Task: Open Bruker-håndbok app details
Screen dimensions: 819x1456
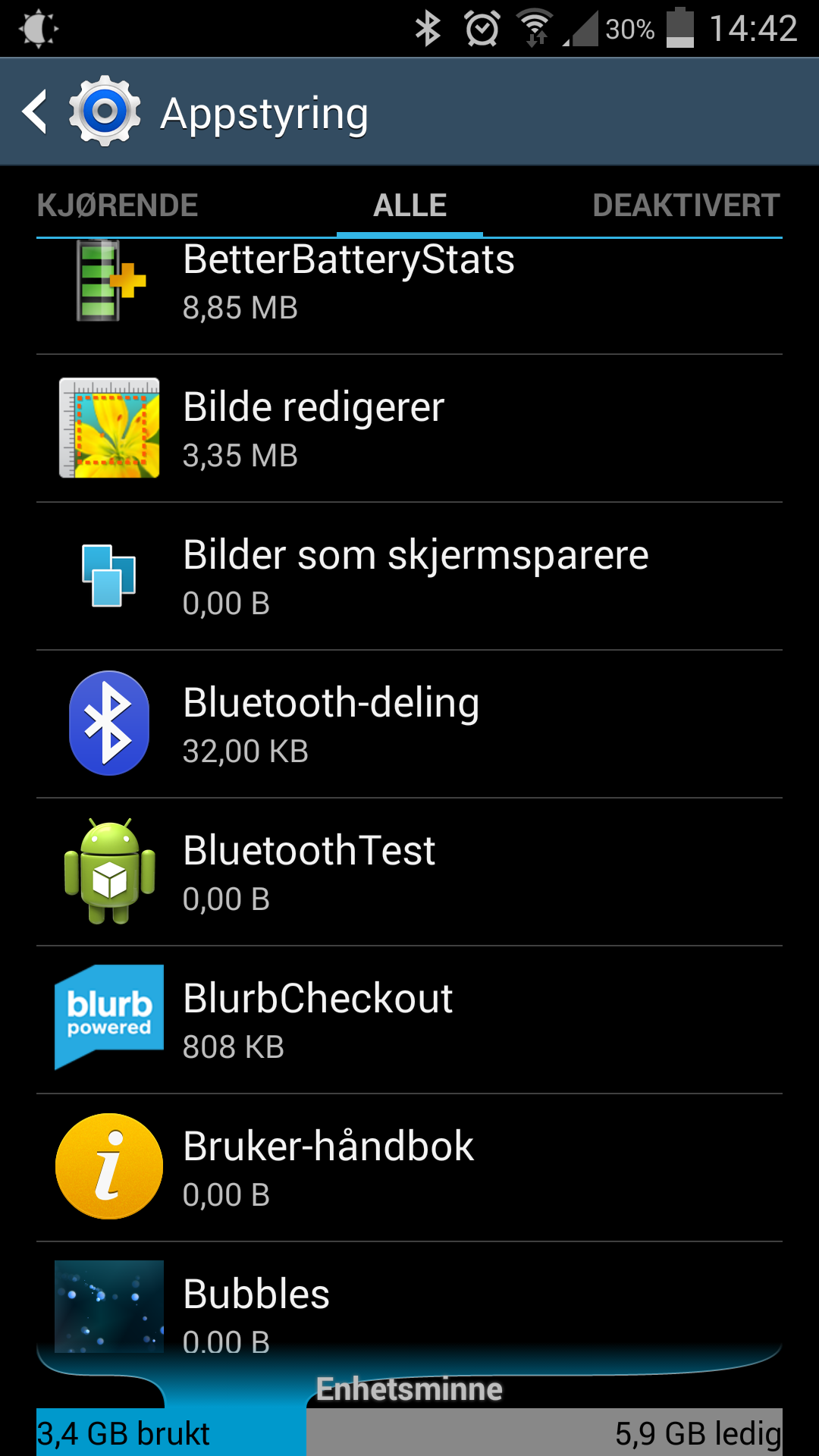Action: click(409, 1168)
